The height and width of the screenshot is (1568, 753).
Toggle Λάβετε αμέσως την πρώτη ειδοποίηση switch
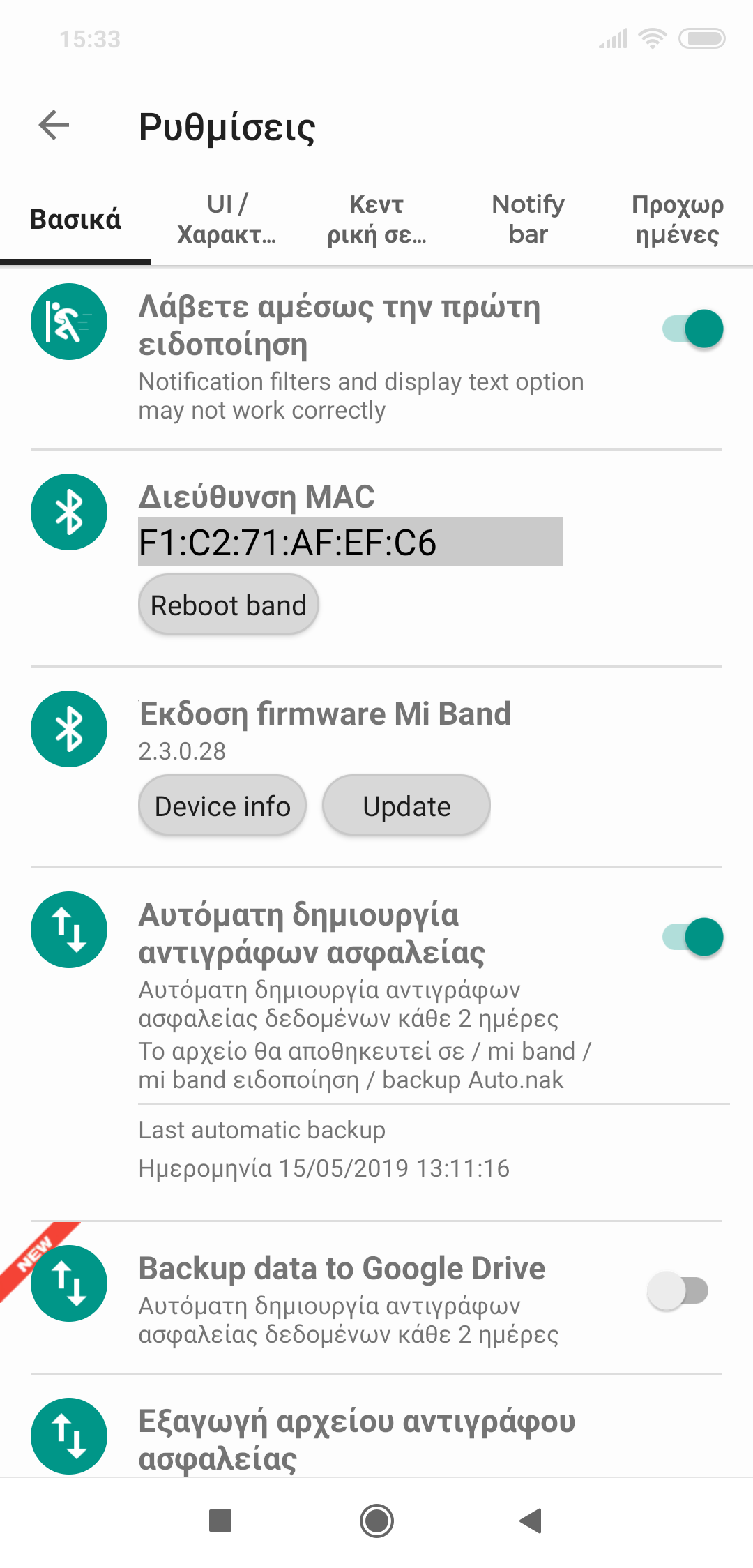(x=692, y=329)
